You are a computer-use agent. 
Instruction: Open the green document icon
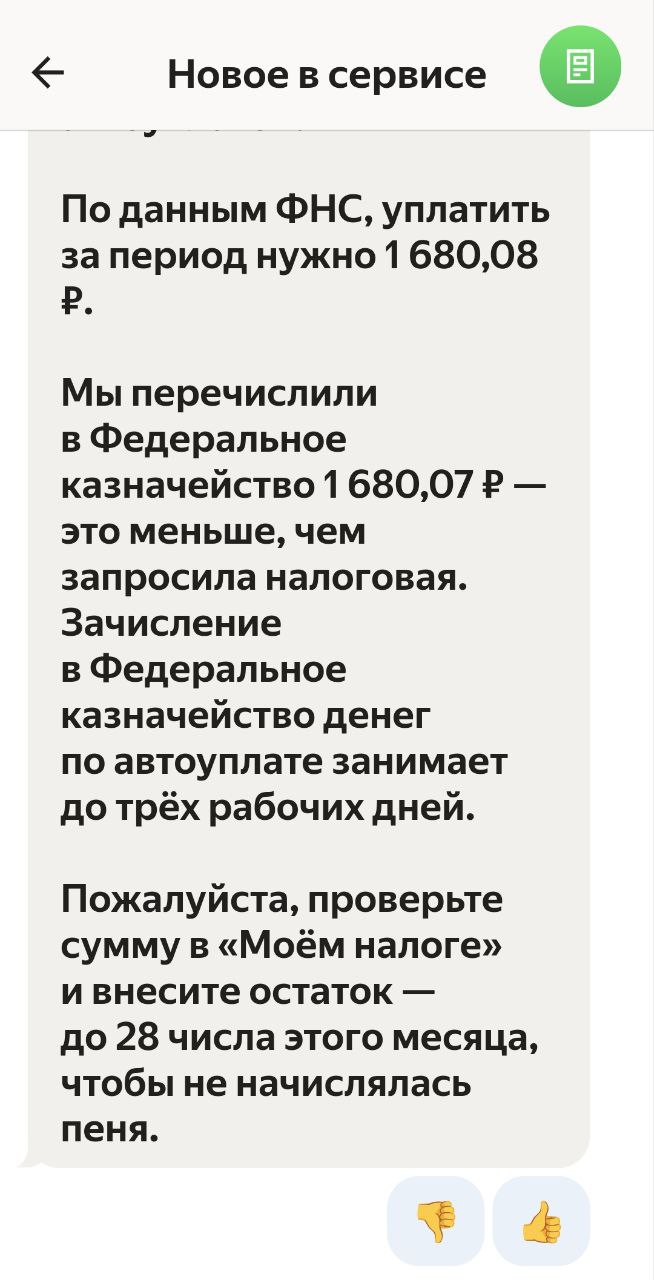coord(580,68)
